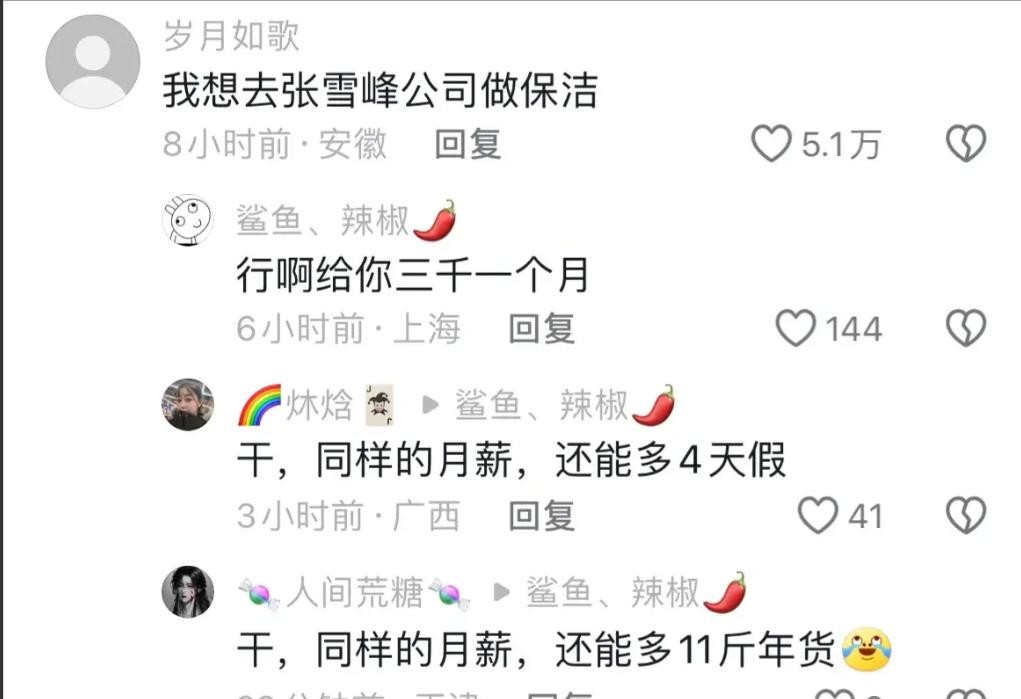Reply to 岁月如歌's comment
1021x699 pixels.
coord(467,145)
